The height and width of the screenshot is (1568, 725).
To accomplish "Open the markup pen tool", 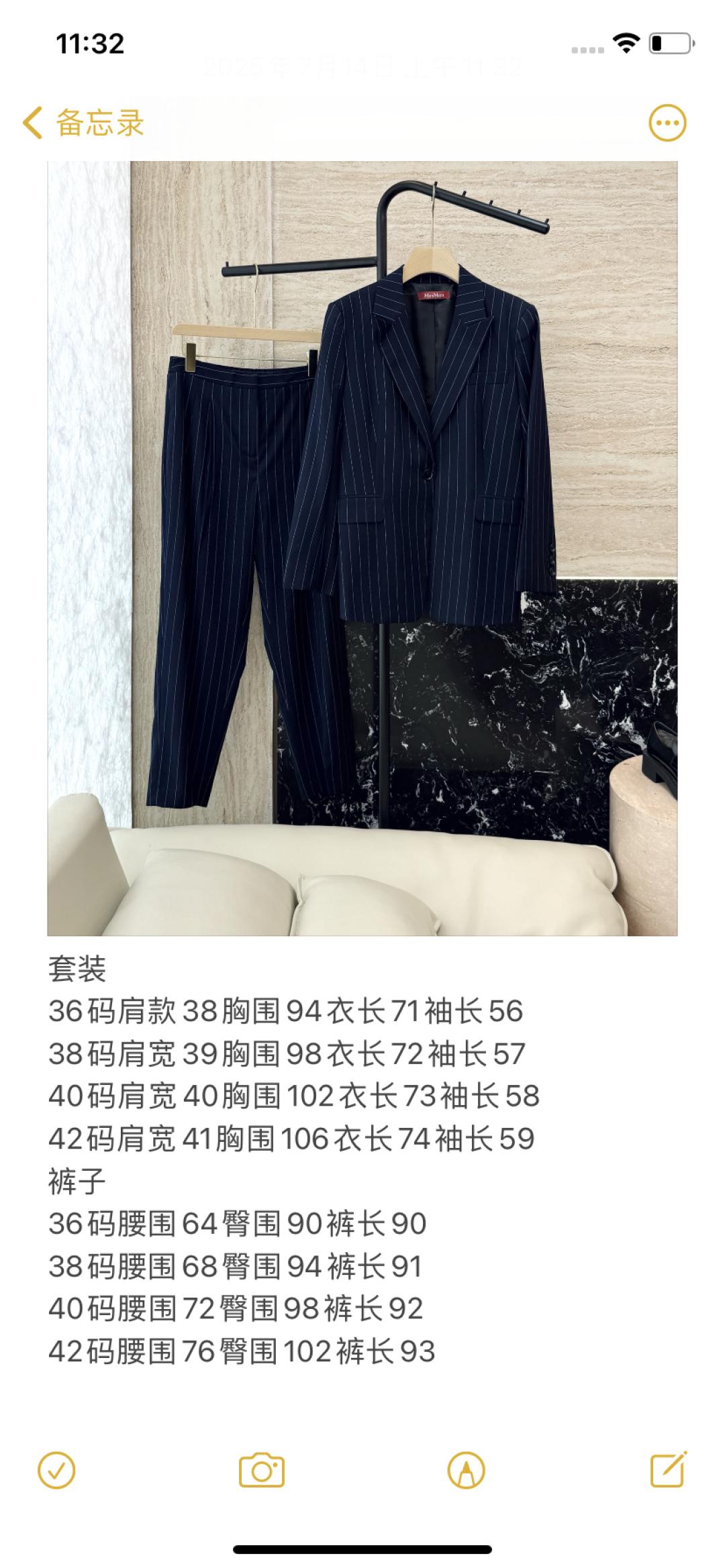I will point(466,1471).
